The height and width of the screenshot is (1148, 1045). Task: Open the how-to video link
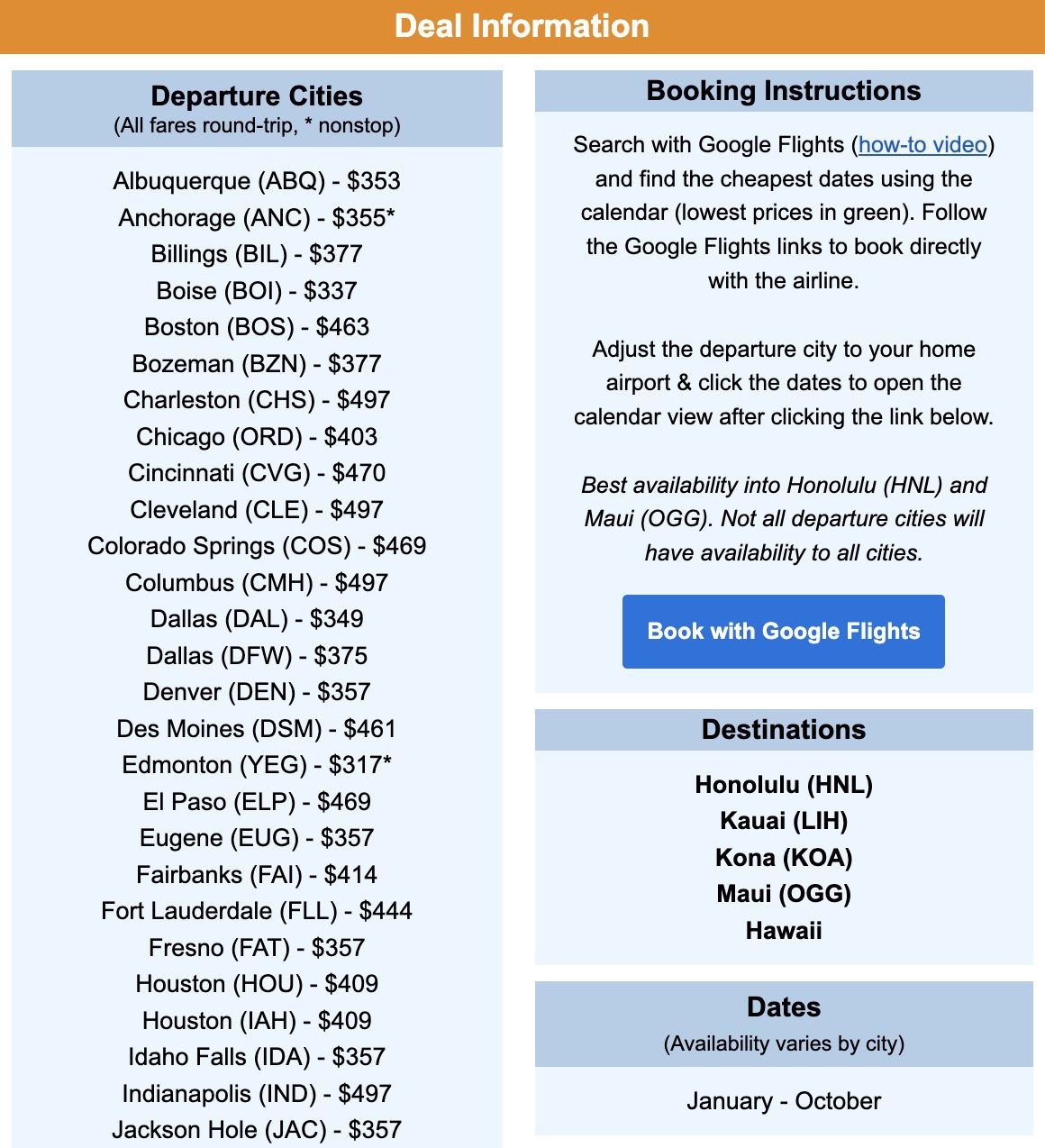pyautogui.click(x=922, y=145)
